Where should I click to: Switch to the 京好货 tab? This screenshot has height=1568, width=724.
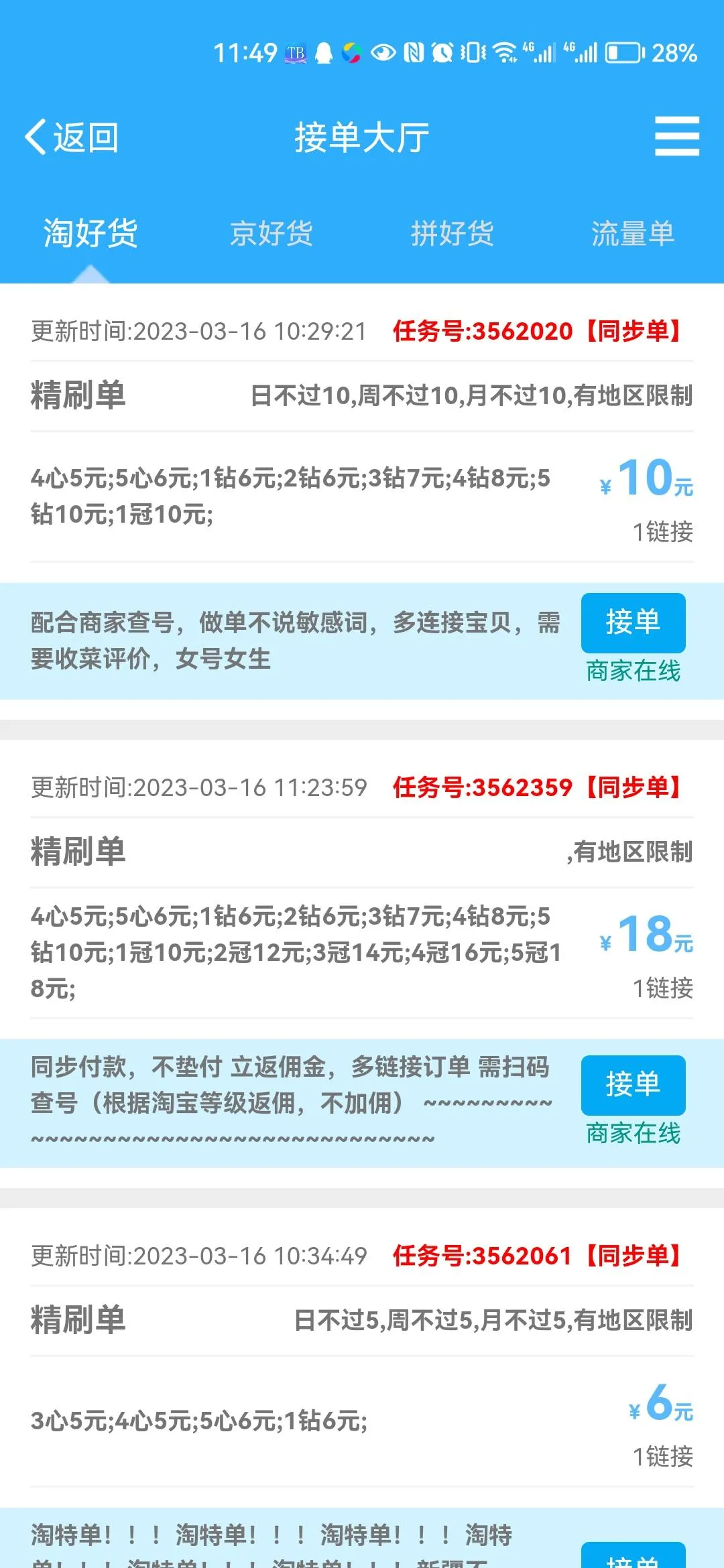click(x=272, y=235)
